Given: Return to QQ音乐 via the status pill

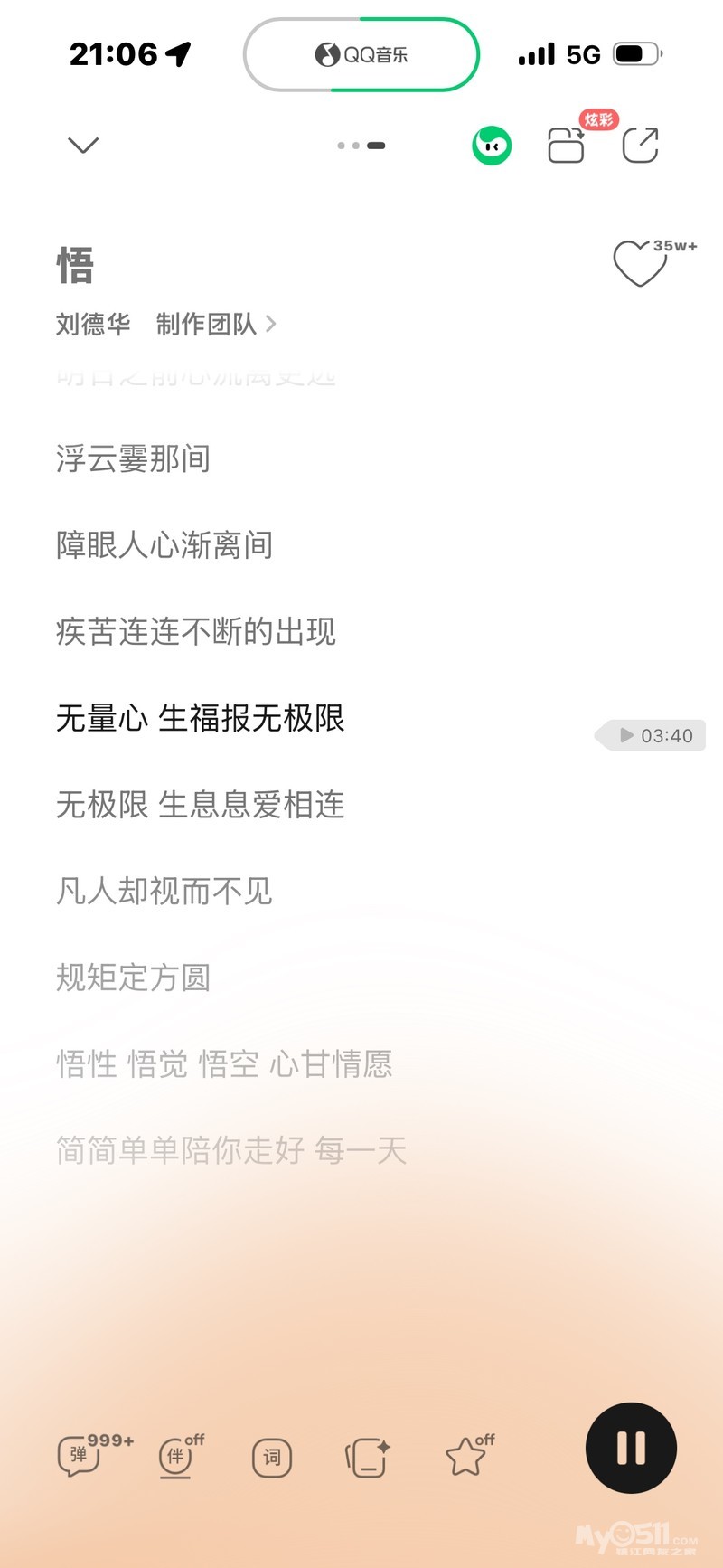Looking at the screenshot, I should coord(361,55).
